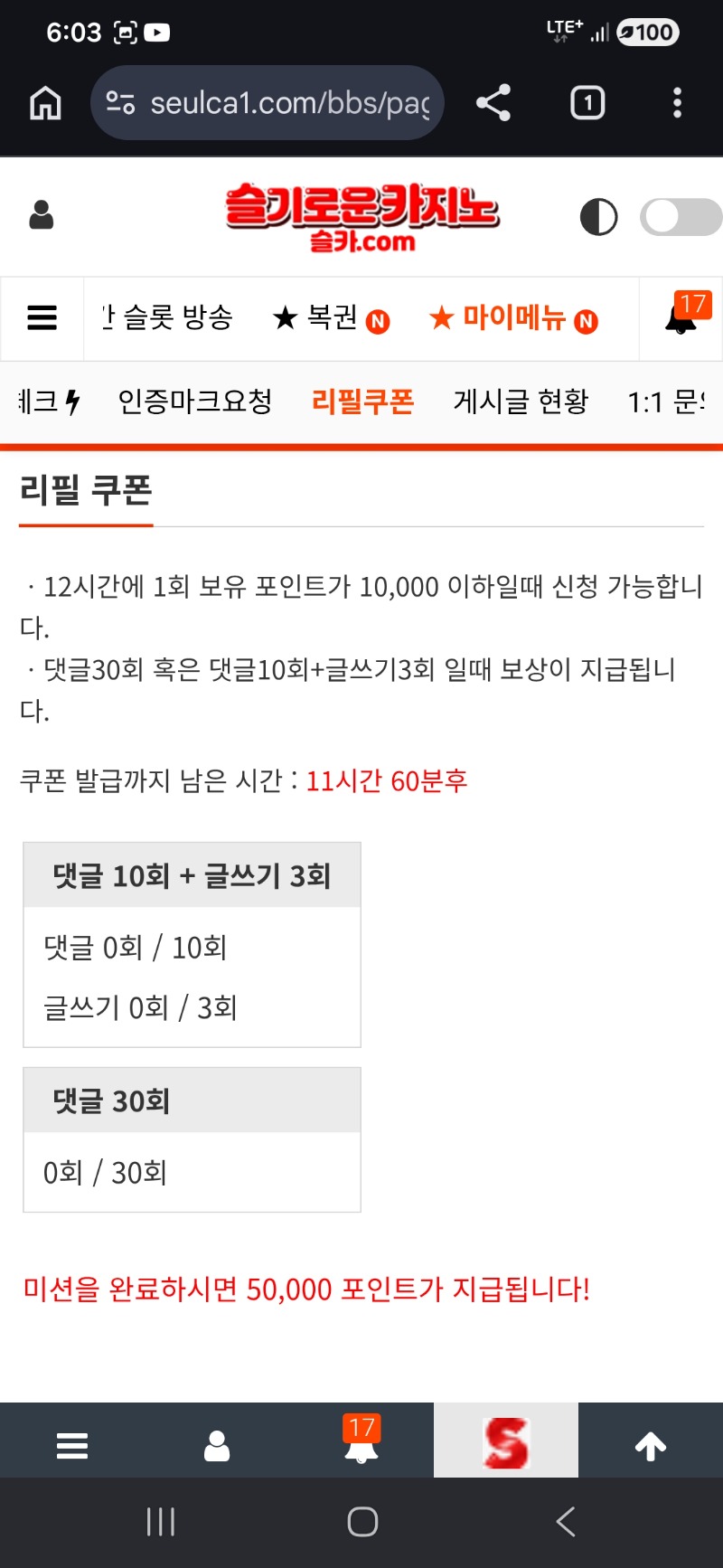This screenshot has height=1568, width=723.
Task: Select the 마이메뉴 menu
Action: [x=512, y=318]
